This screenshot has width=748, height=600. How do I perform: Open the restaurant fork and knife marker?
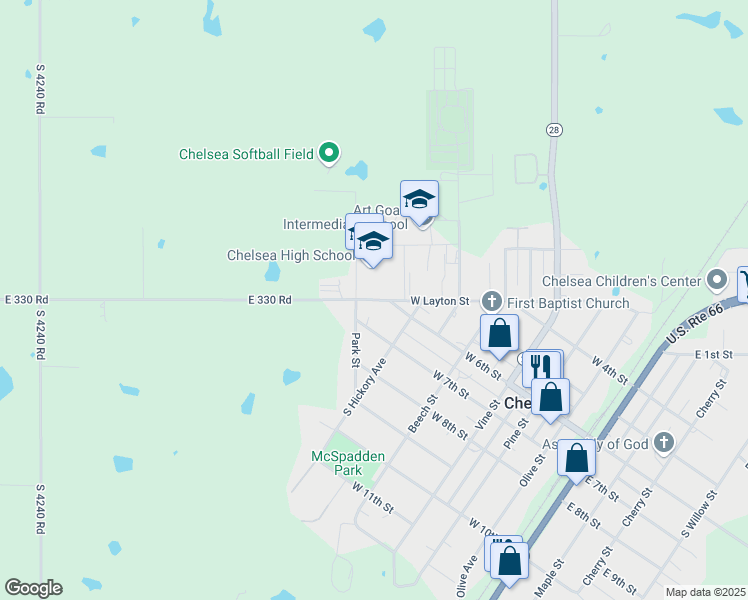click(x=541, y=368)
